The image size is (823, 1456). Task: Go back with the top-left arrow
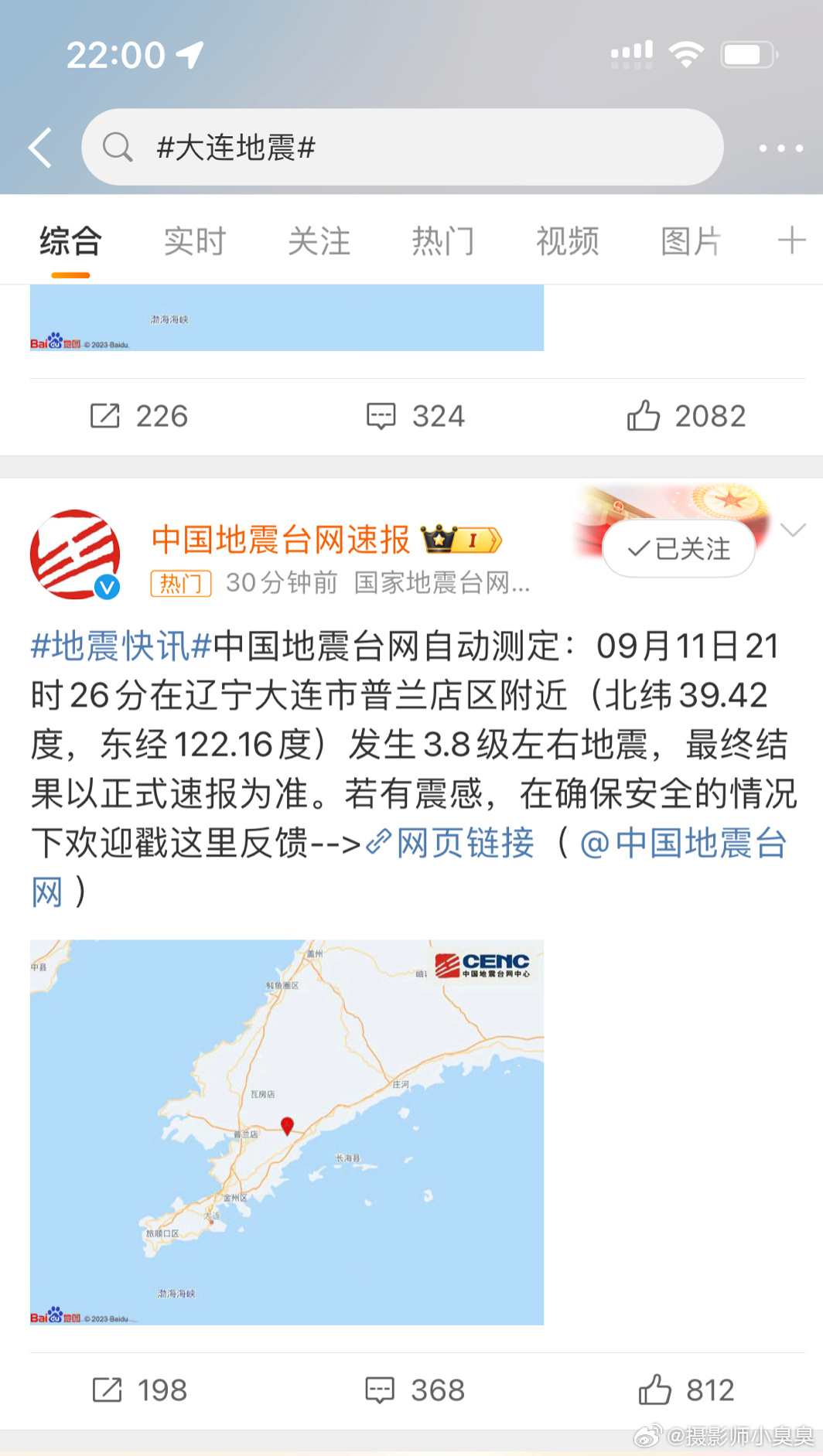pos(40,147)
